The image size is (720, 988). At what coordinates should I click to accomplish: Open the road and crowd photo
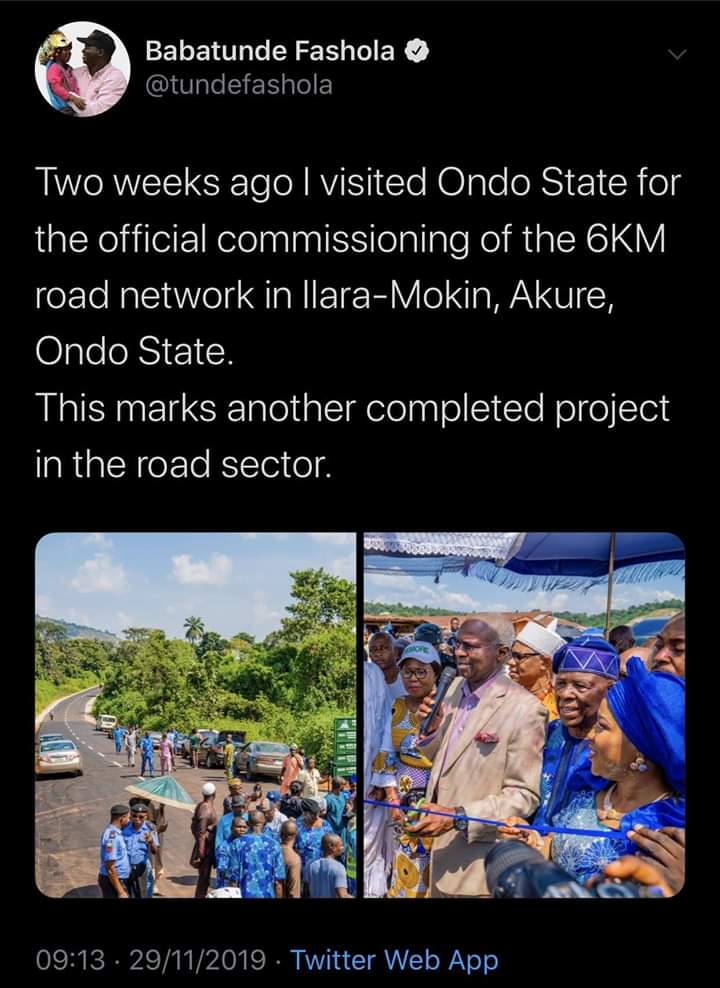[196, 714]
